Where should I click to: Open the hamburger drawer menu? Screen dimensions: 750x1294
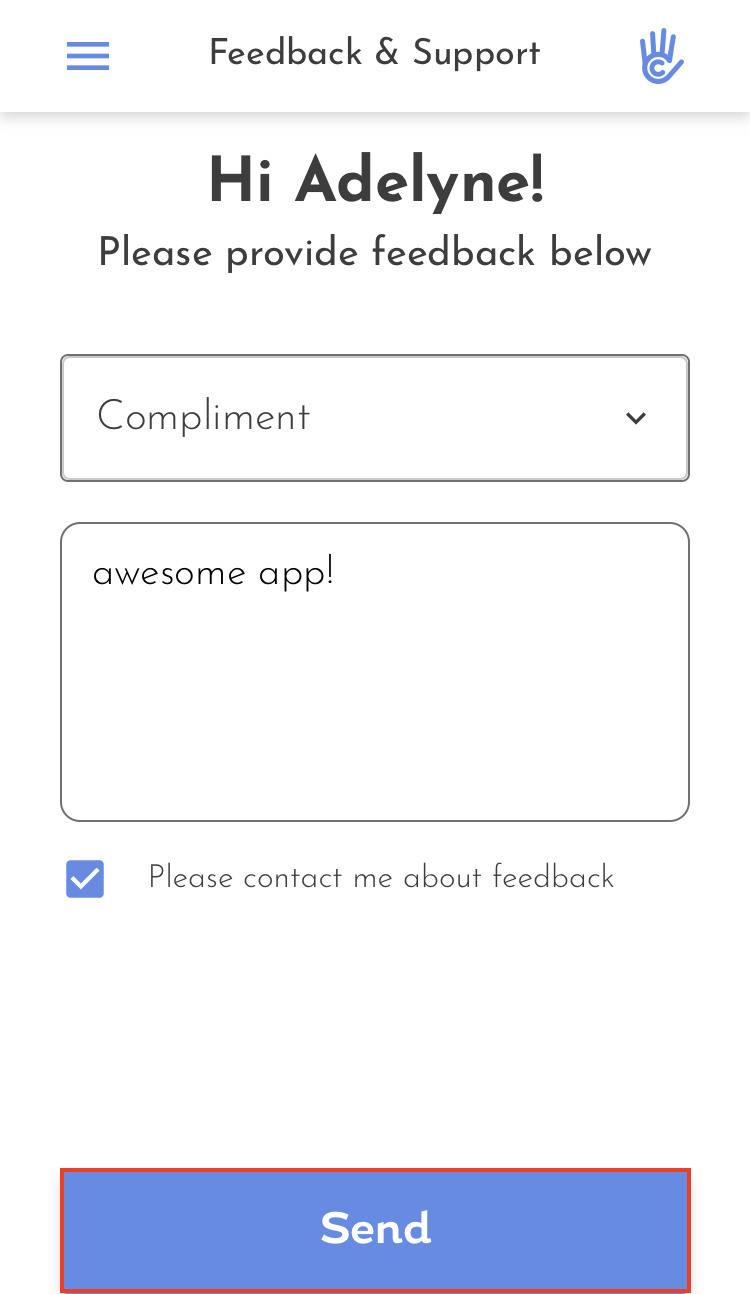coord(88,56)
